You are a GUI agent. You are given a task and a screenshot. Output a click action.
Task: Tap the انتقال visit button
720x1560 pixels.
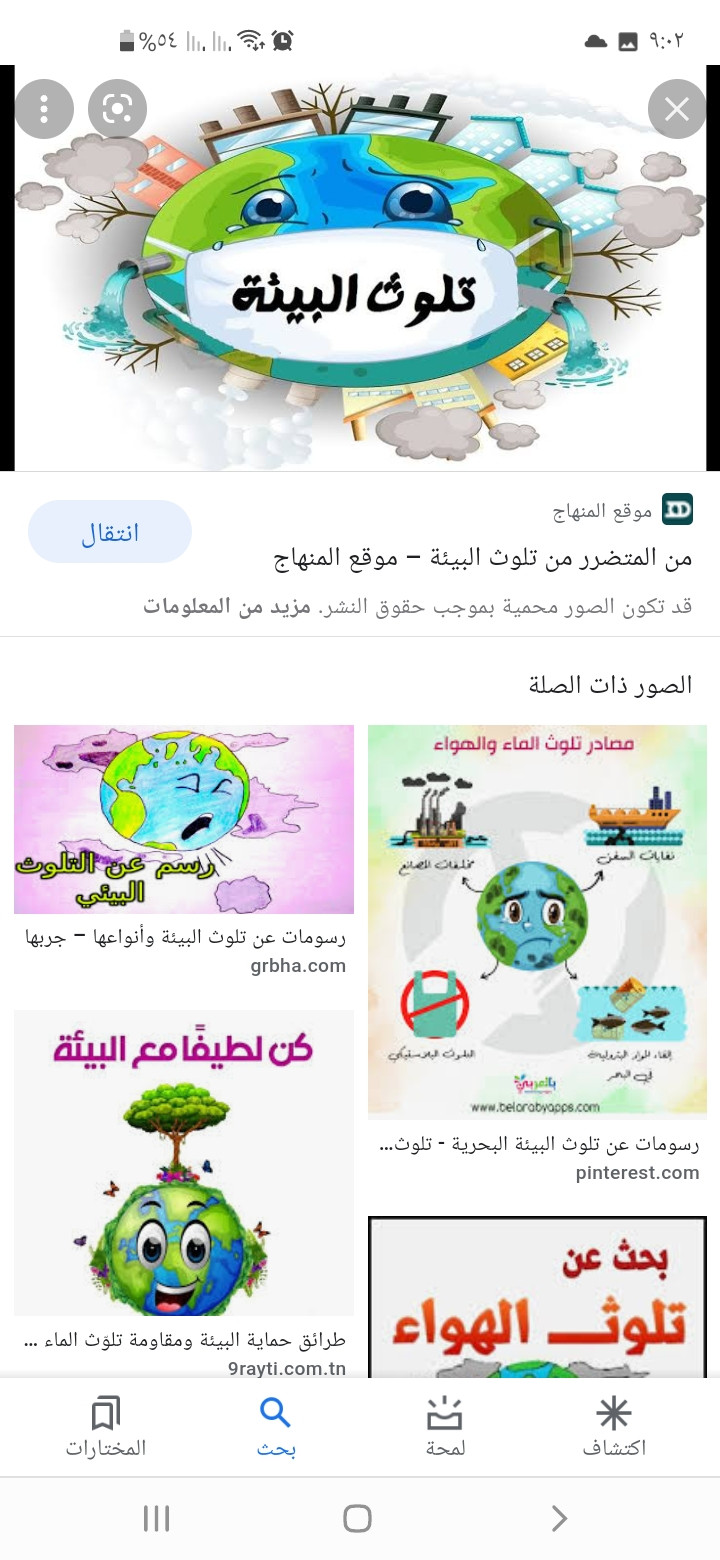tap(110, 532)
